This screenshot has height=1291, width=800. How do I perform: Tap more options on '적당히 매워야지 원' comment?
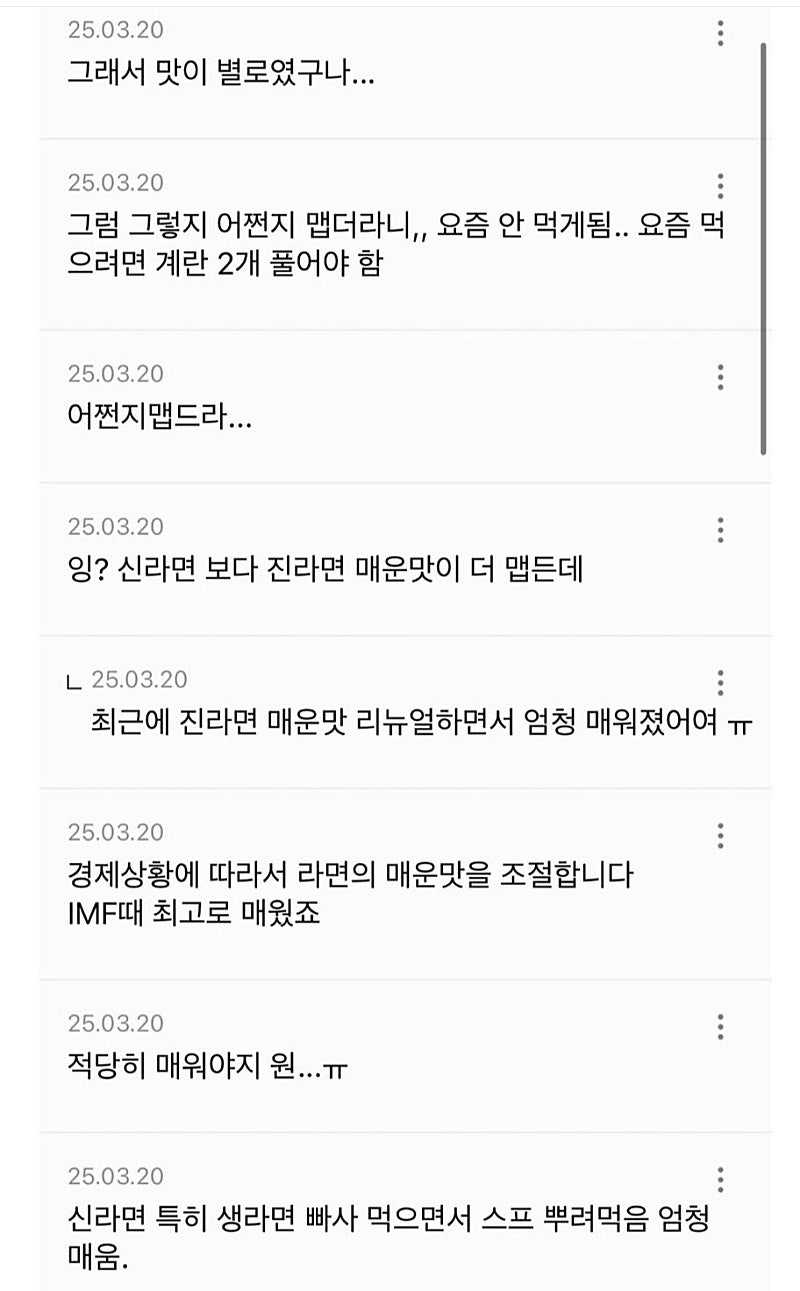tap(720, 1027)
